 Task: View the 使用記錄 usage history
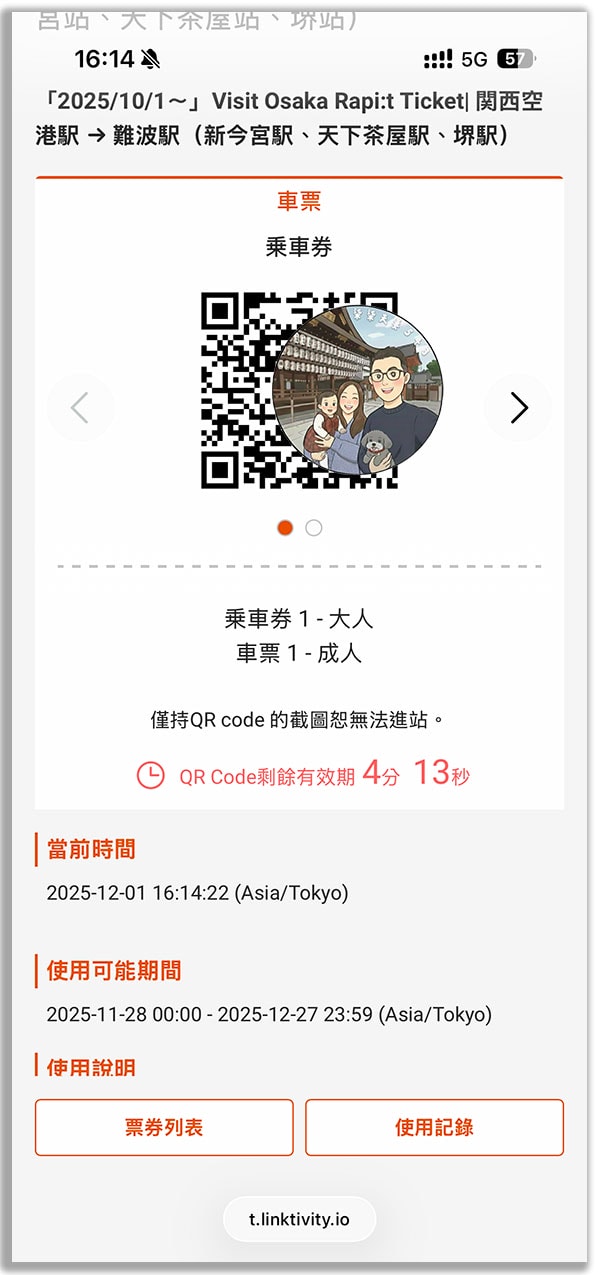click(434, 1127)
